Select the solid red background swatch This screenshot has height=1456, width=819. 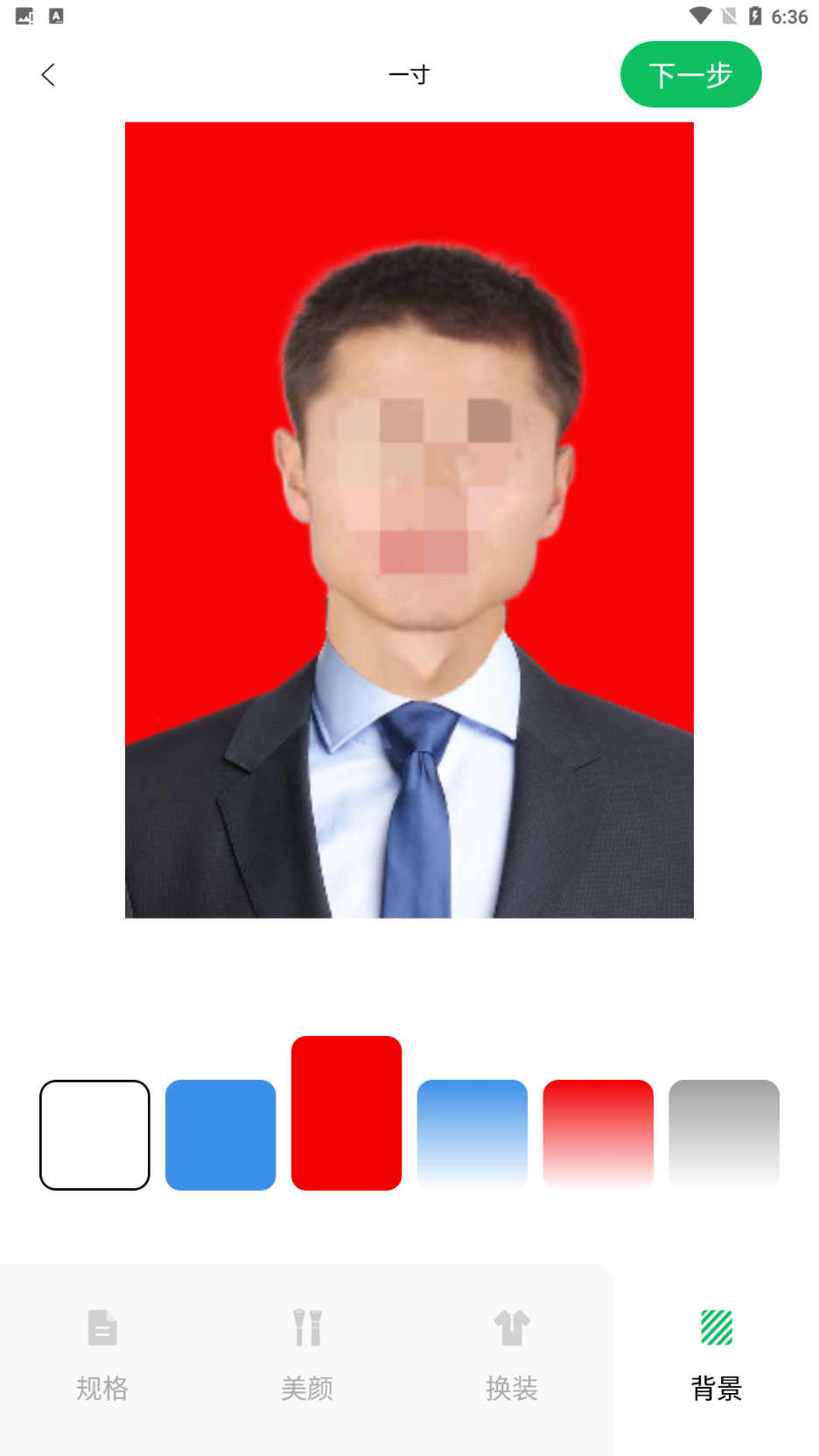point(346,1113)
